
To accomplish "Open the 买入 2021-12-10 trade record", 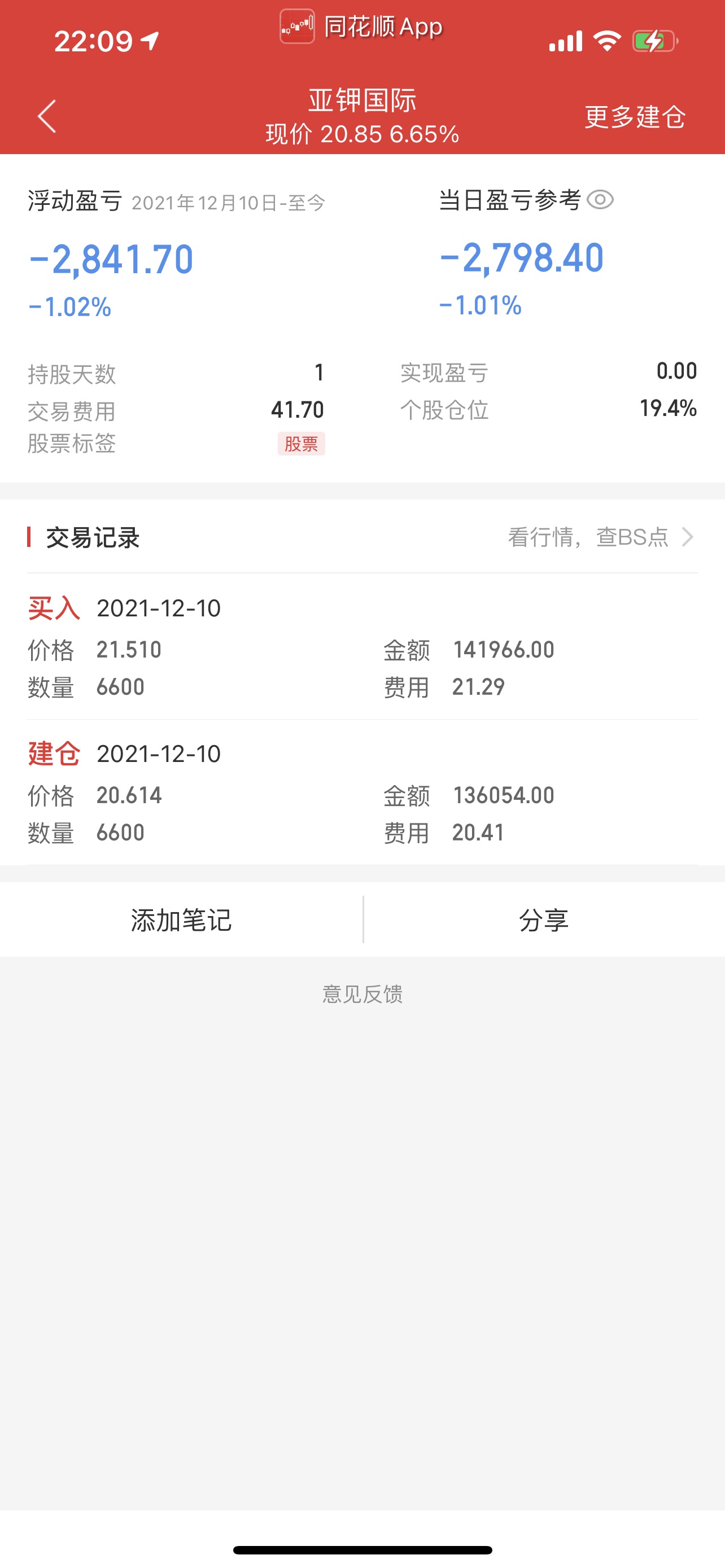I will 362,646.
